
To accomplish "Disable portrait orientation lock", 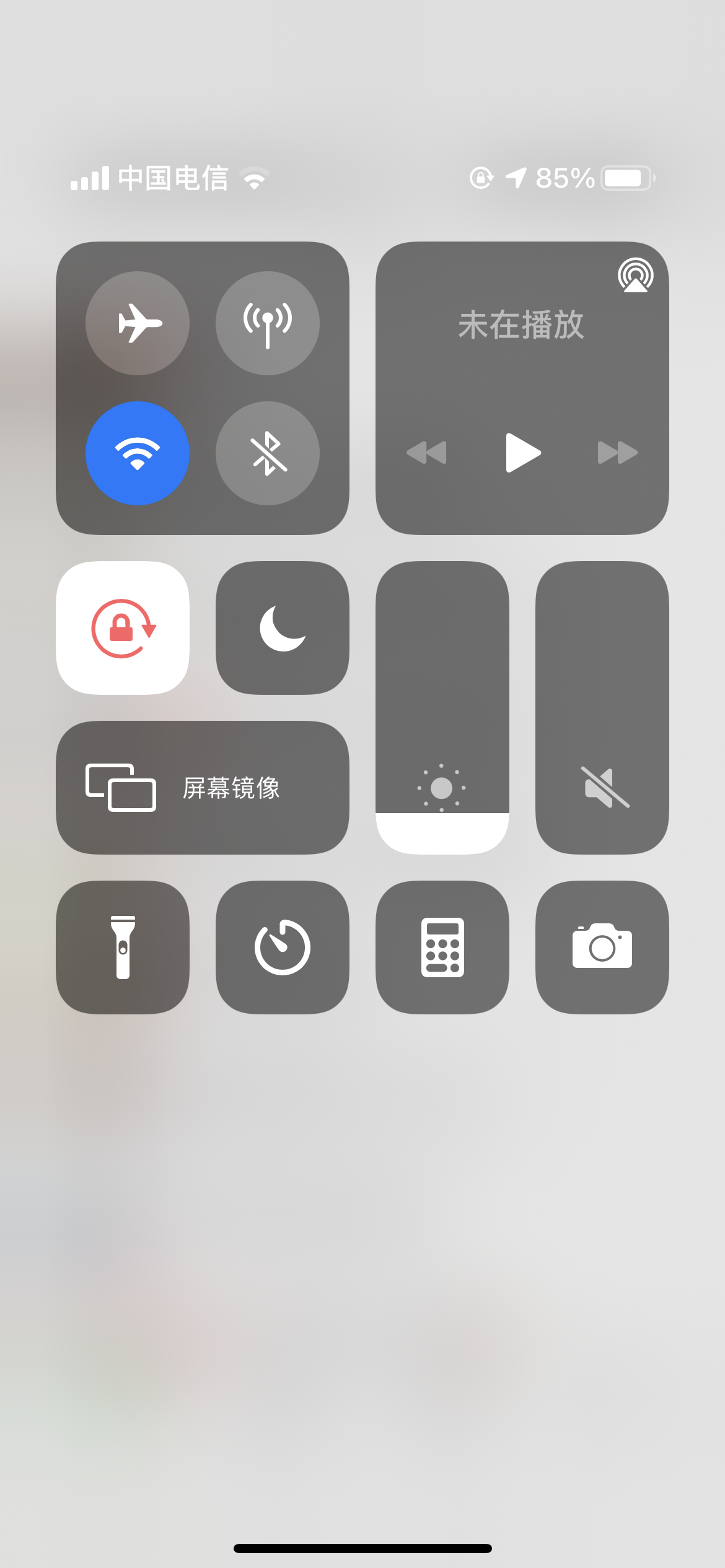I will (x=123, y=628).
